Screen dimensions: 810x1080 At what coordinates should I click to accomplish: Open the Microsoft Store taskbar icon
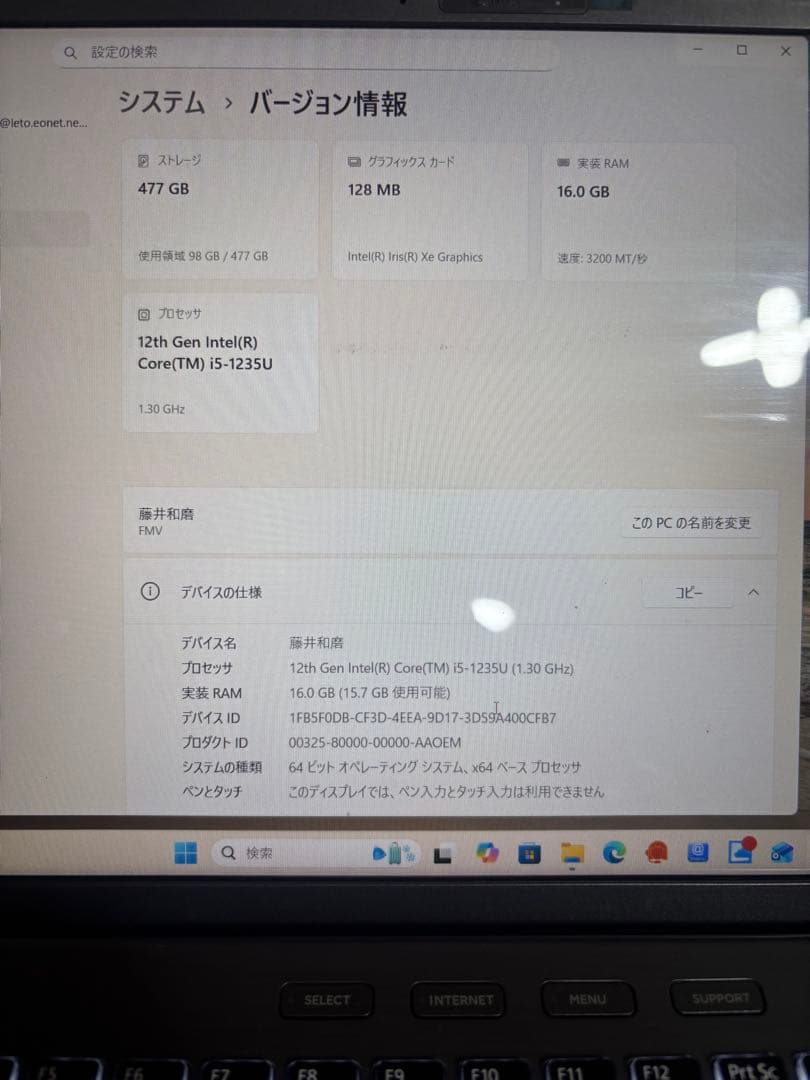click(x=530, y=852)
